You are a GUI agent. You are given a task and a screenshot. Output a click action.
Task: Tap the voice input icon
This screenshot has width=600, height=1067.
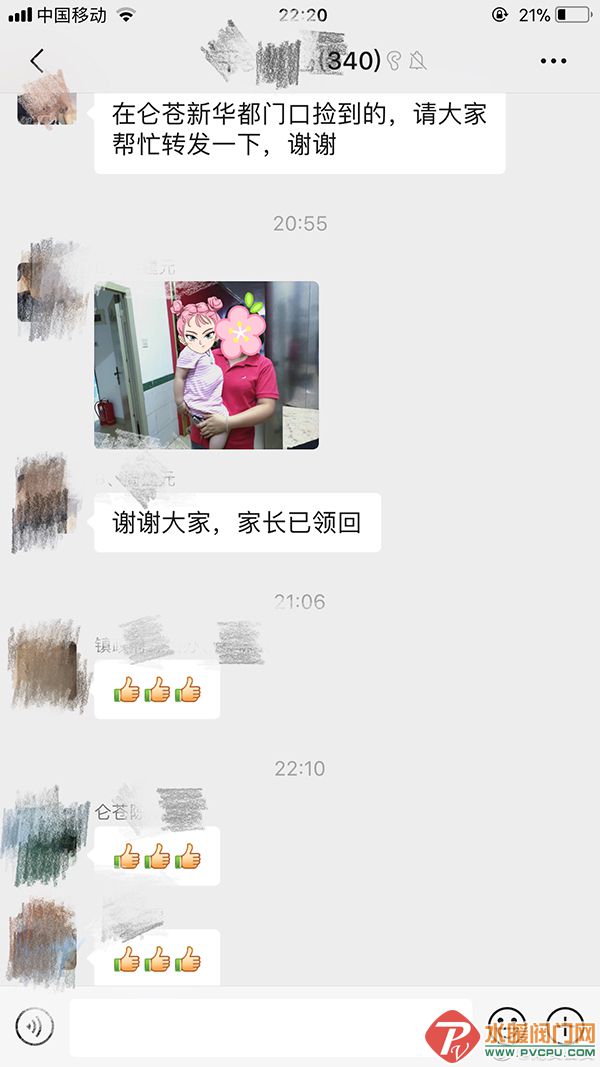[34, 1025]
